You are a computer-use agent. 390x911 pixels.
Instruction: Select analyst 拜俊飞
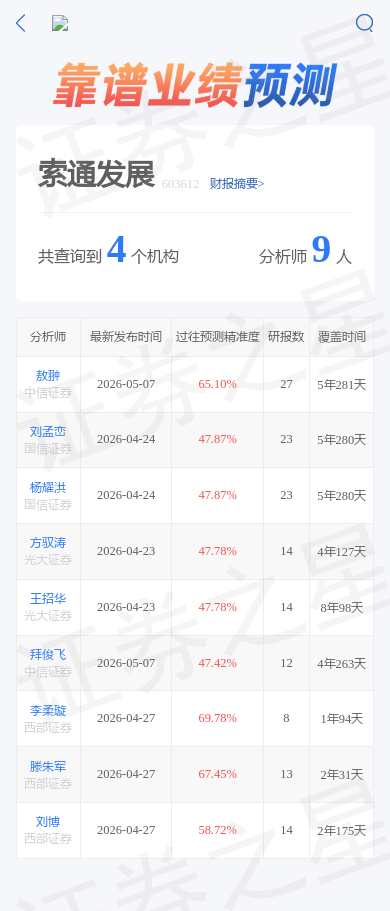click(x=48, y=655)
